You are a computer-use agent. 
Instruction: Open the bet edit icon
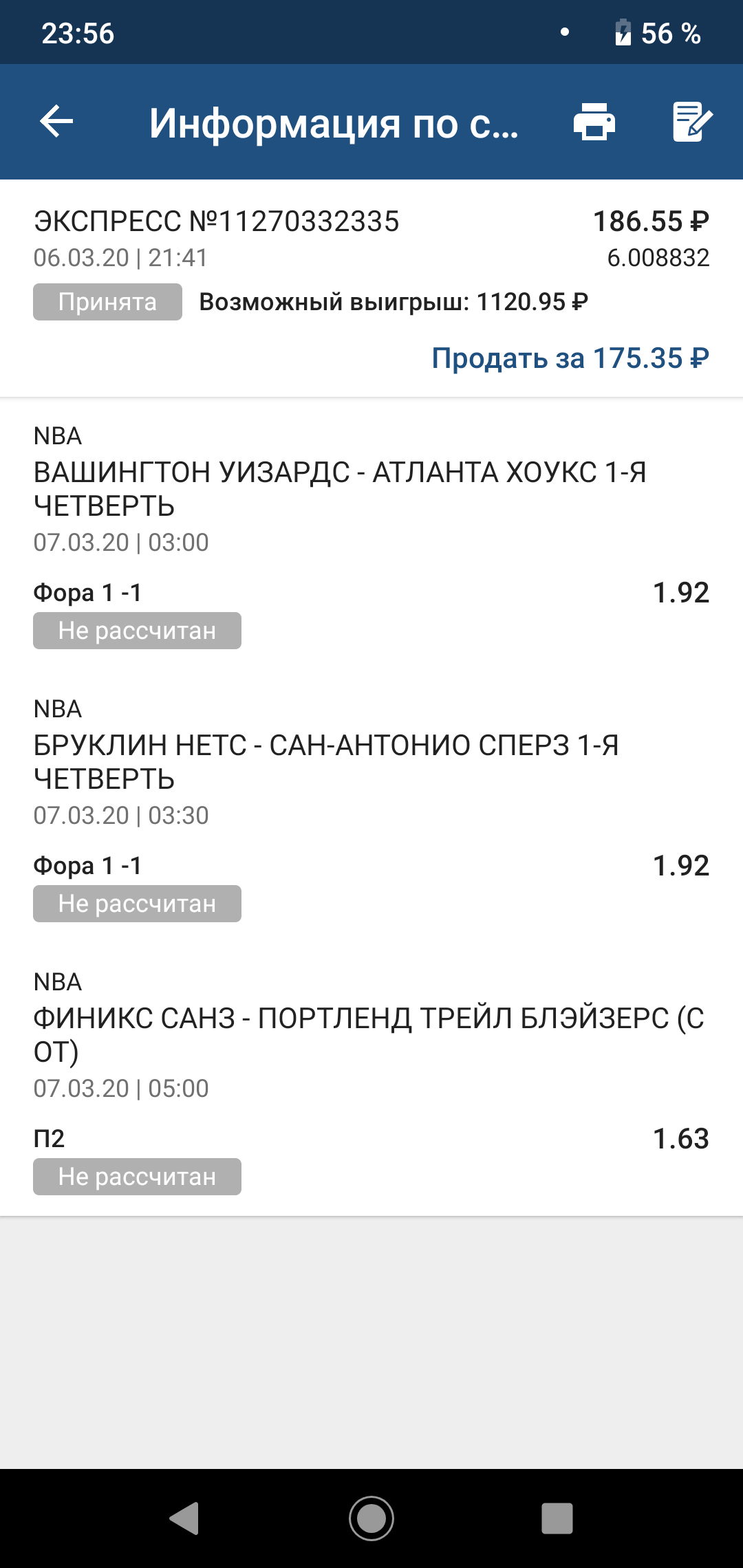coord(691,122)
